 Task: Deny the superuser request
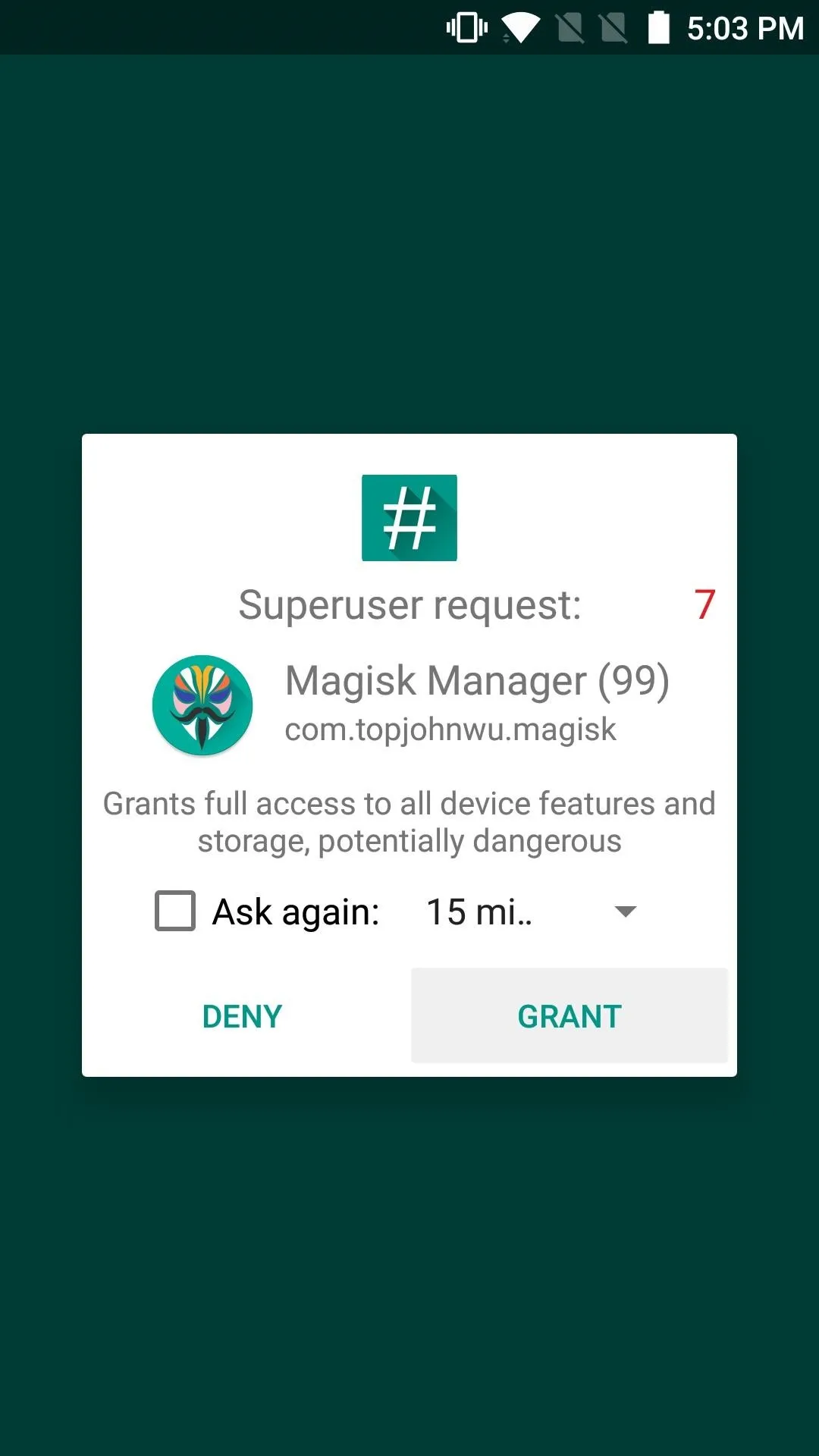pyautogui.click(x=242, y=1015)
